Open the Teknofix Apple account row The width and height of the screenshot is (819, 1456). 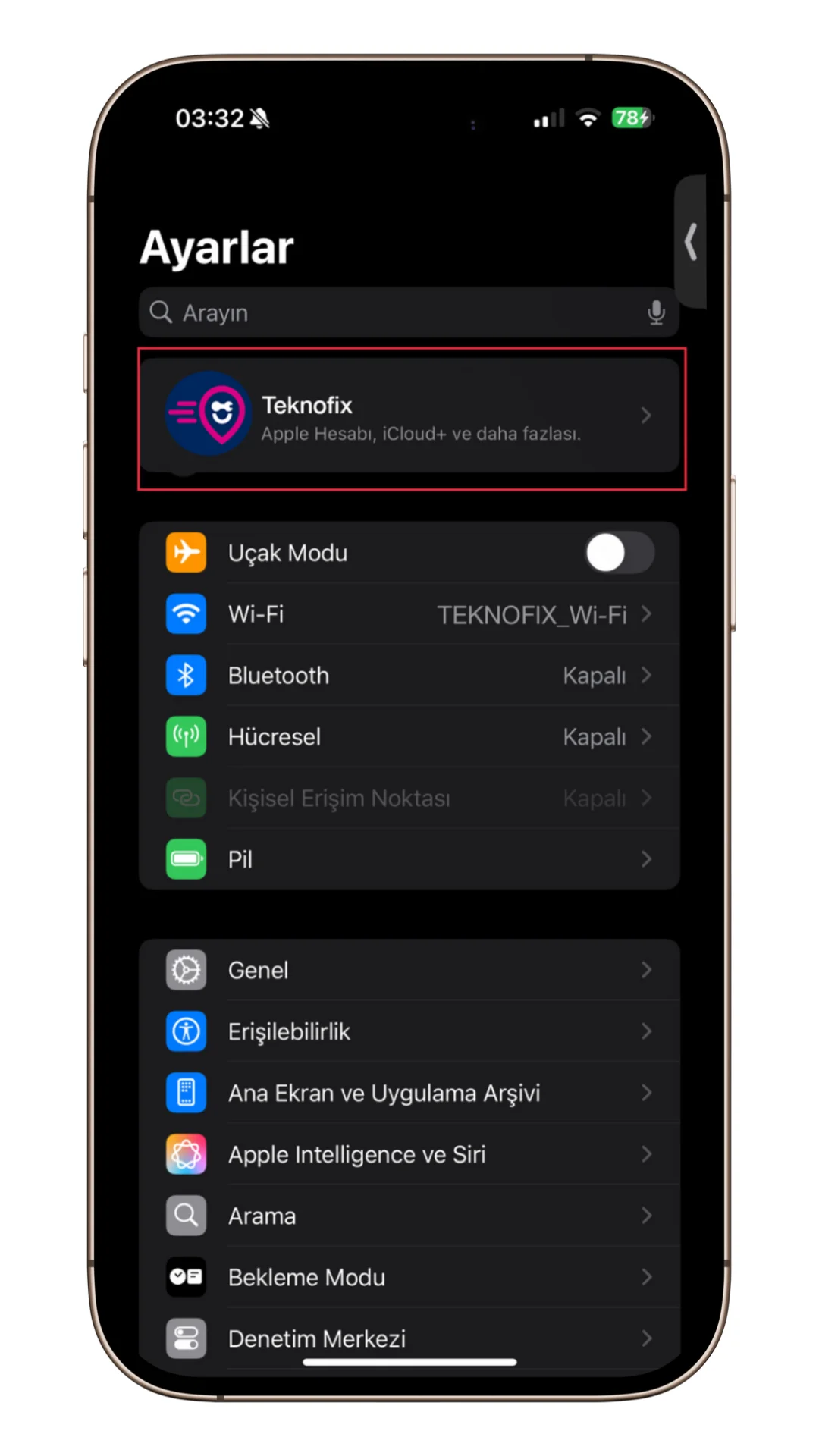pos(409,416)
